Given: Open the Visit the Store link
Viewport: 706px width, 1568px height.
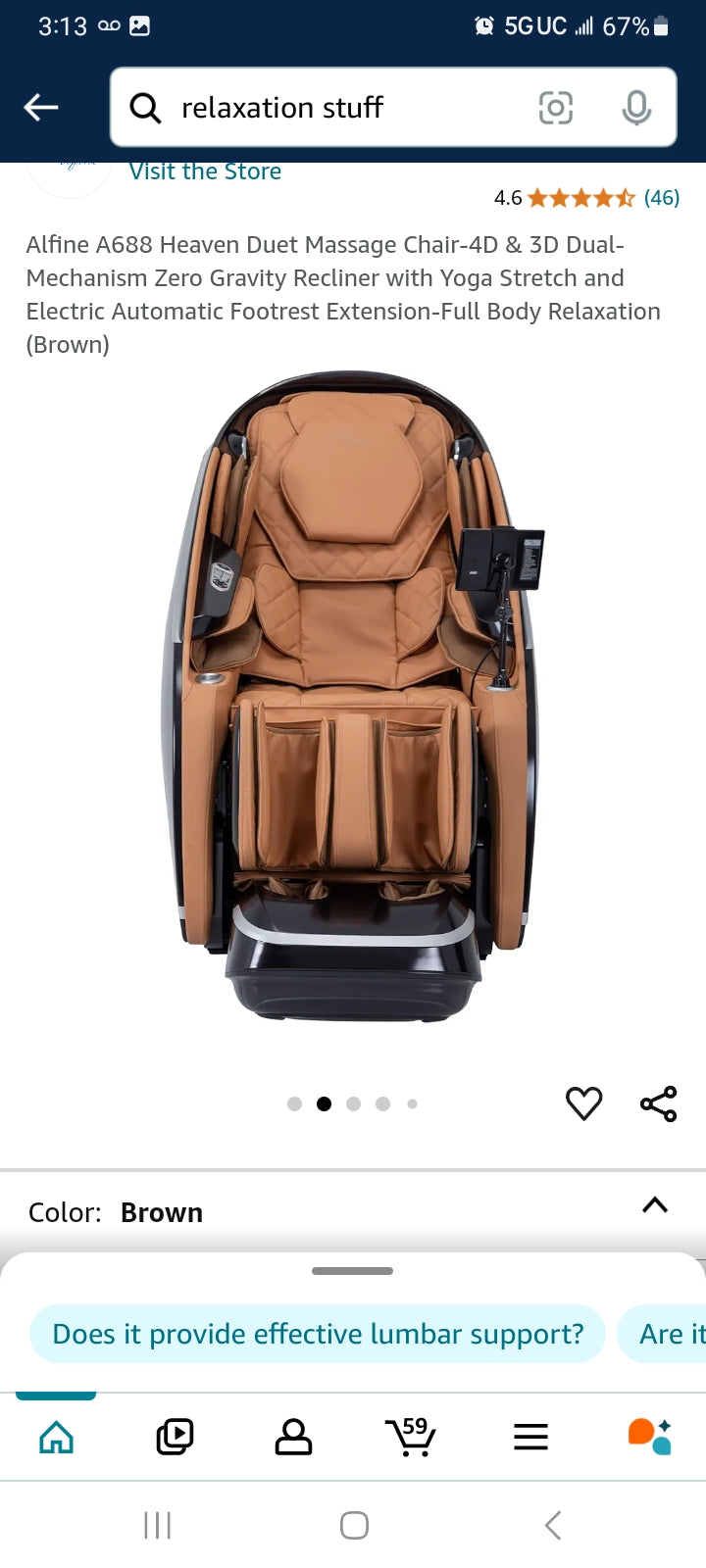Looking at the screenshot, I should tap(205, 172).
